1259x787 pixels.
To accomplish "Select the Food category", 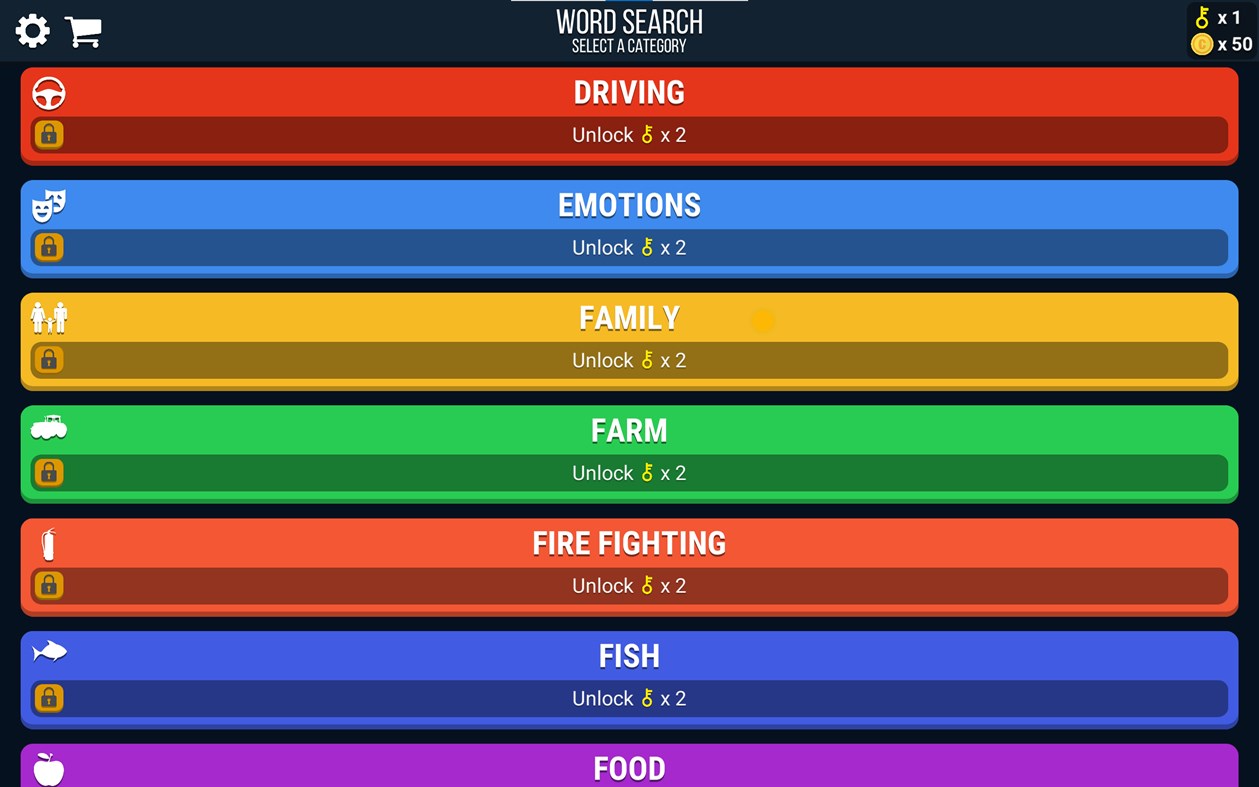I will point(629,767).
